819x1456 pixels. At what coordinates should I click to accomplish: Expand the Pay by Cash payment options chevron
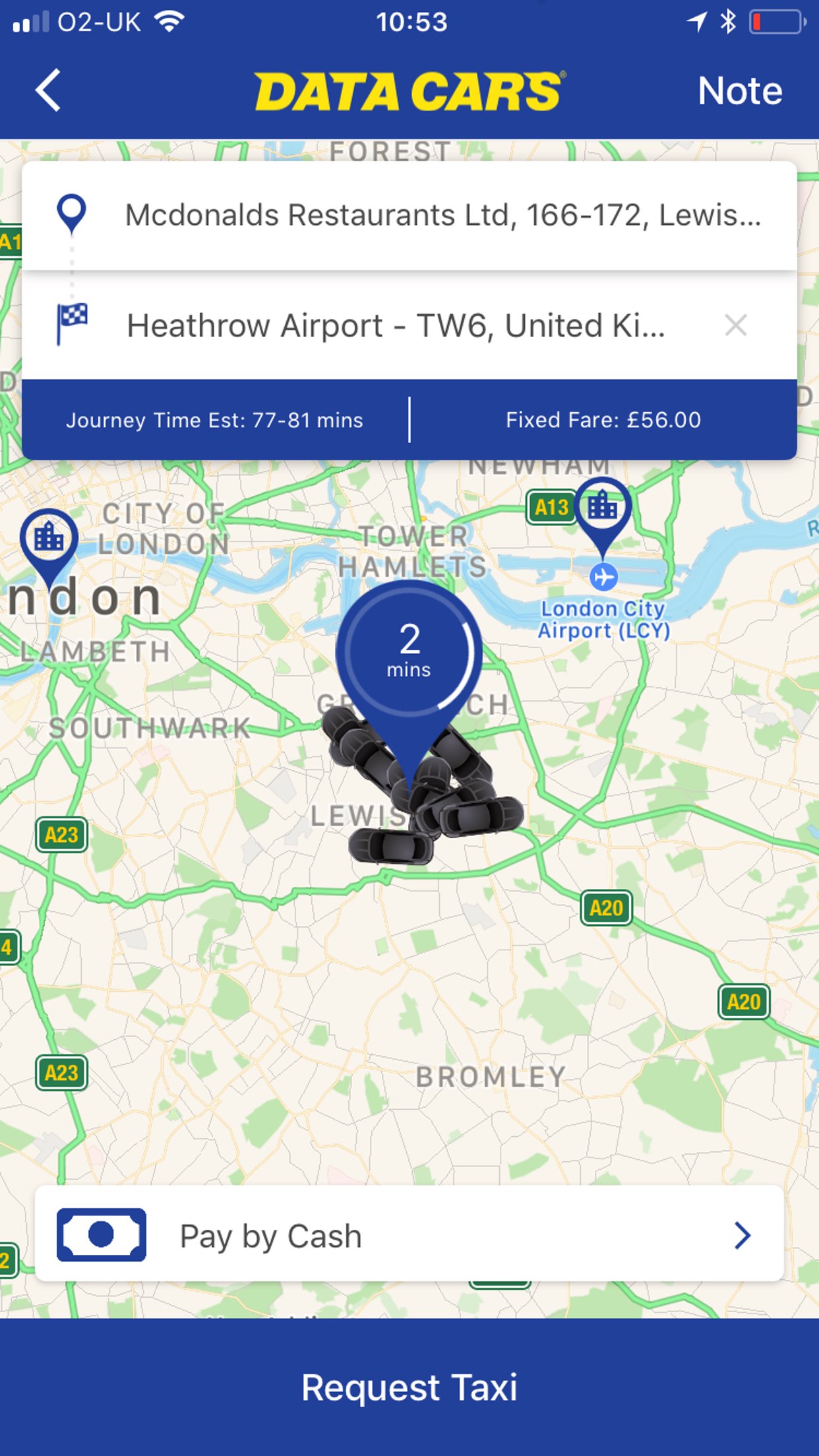(743, 1236)
